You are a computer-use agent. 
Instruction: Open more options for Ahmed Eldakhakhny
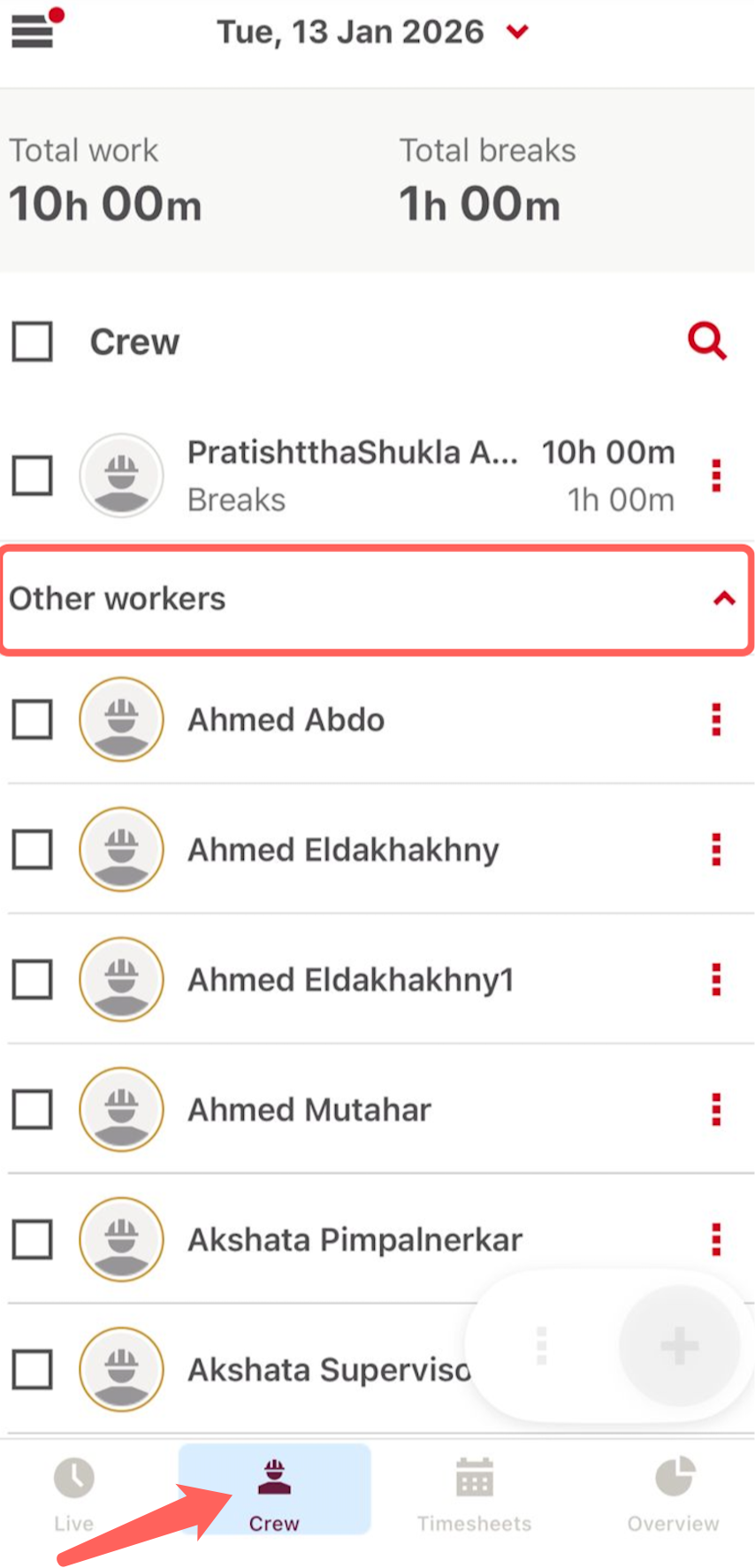point(716,850)
